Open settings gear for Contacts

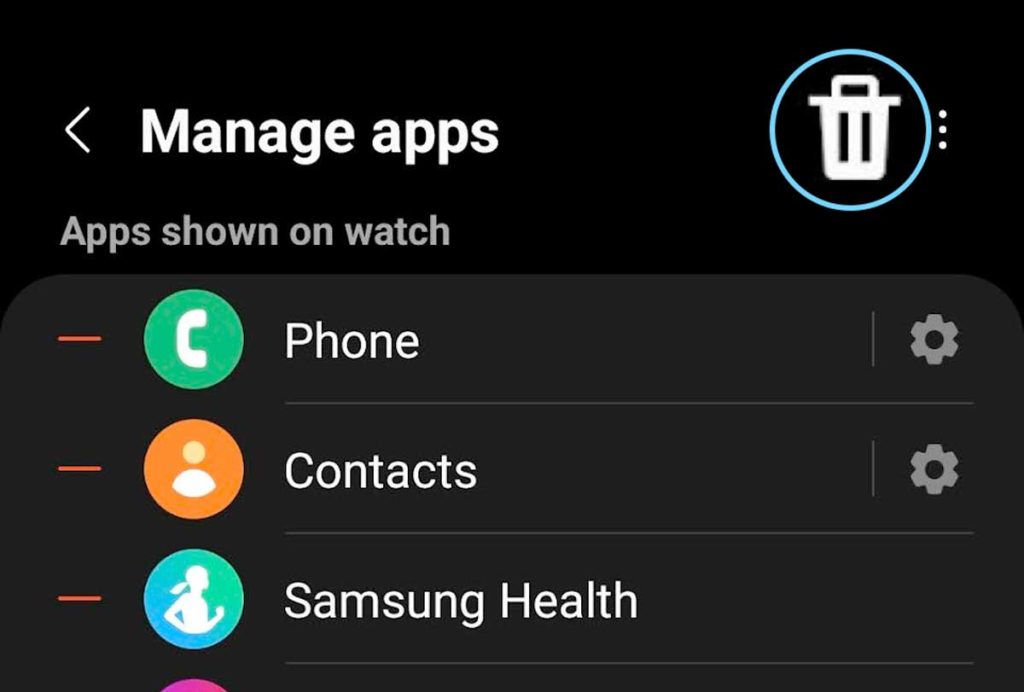pos(934,469)
